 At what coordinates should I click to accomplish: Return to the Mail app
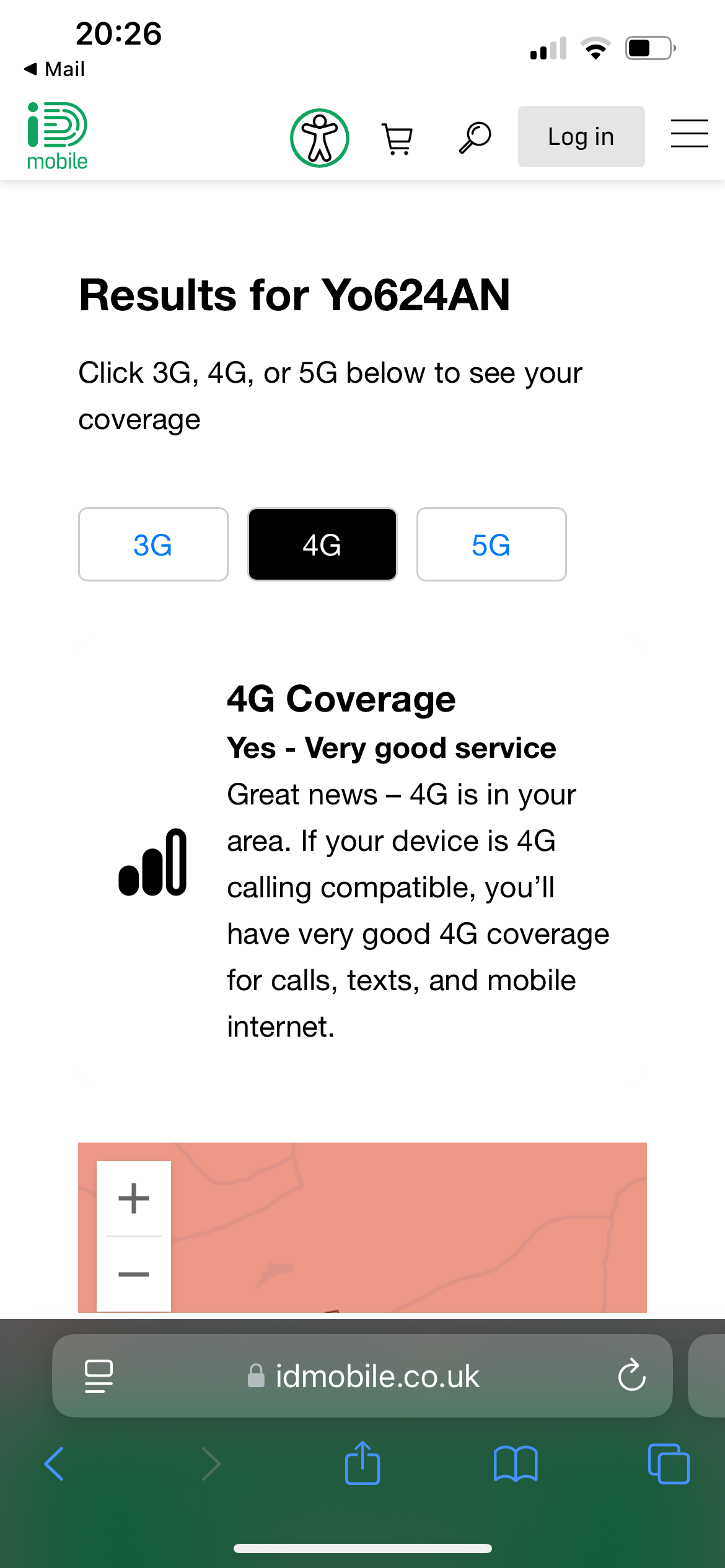54,69
